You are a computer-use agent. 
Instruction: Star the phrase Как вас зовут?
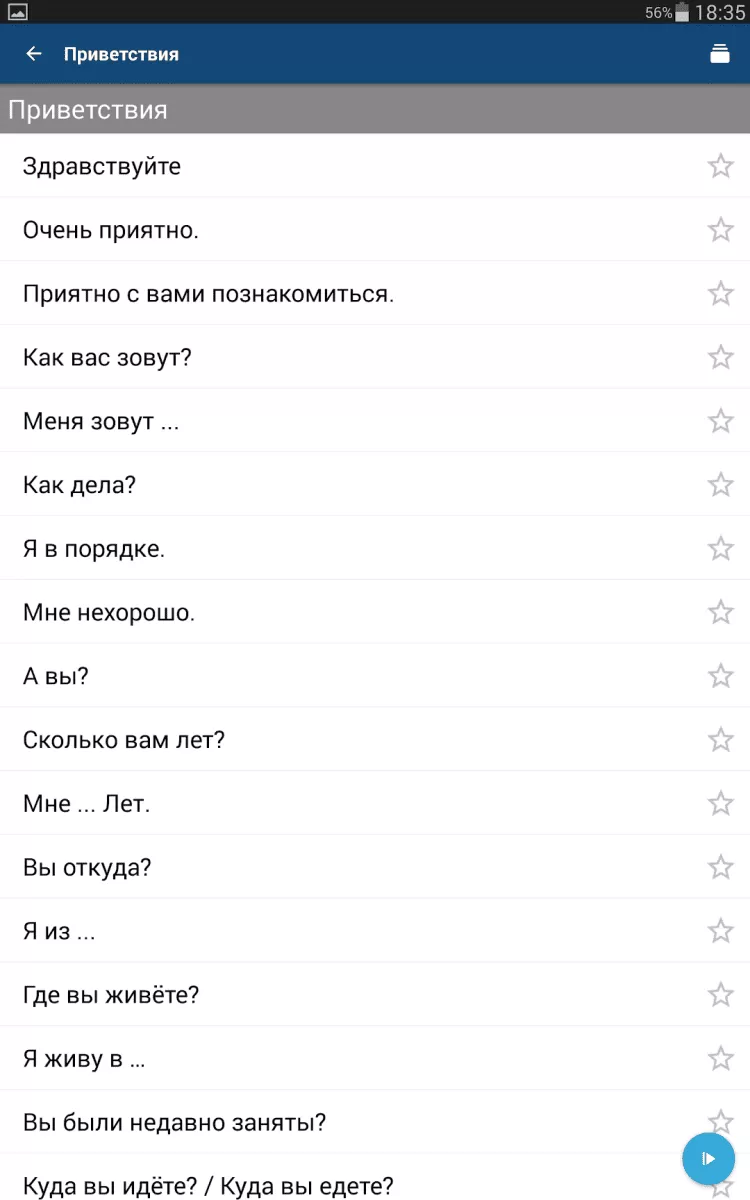(720, 357)
